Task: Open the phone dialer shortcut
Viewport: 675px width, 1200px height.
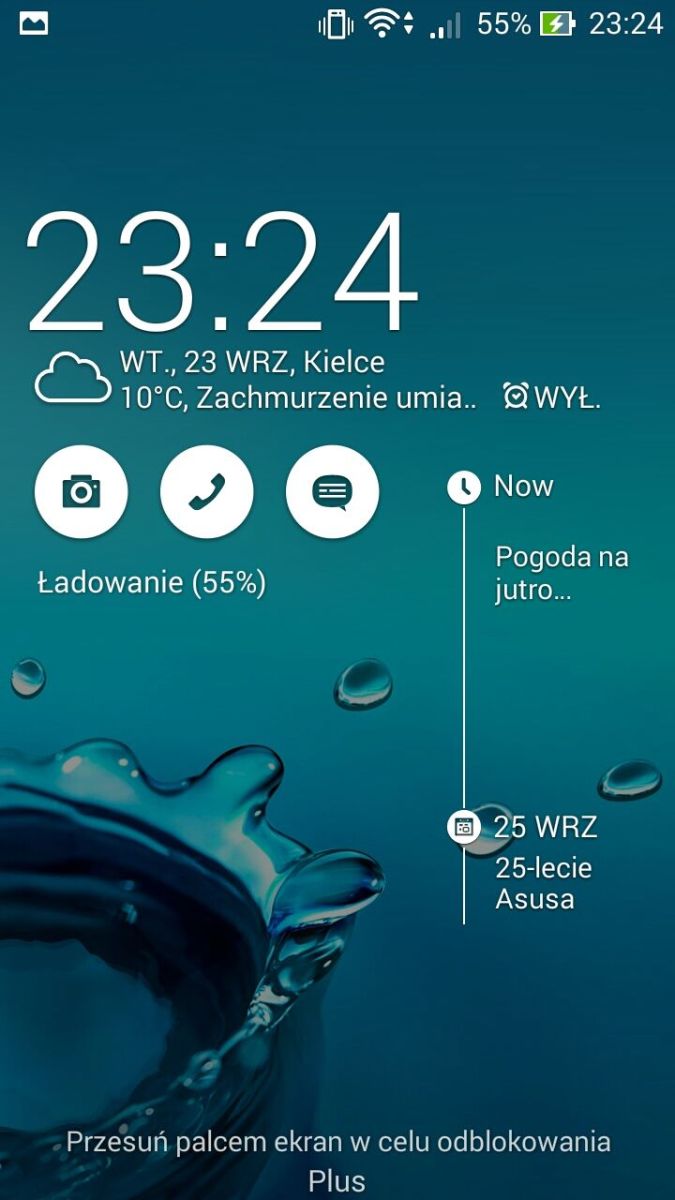Action: coord(207,491)
